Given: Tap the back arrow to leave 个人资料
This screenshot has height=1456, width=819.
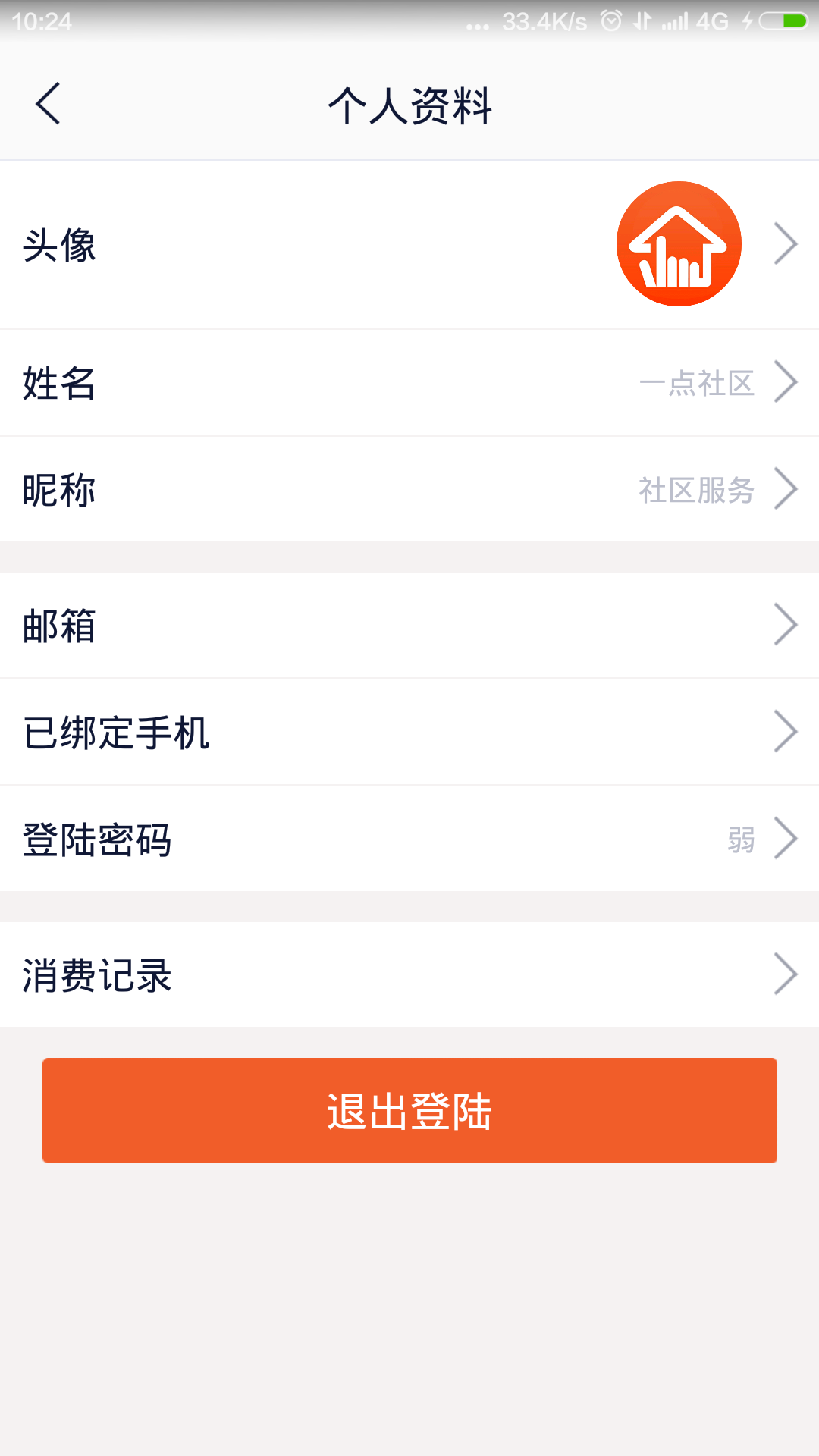Looking at the screenshot, I should pos(49,105).
